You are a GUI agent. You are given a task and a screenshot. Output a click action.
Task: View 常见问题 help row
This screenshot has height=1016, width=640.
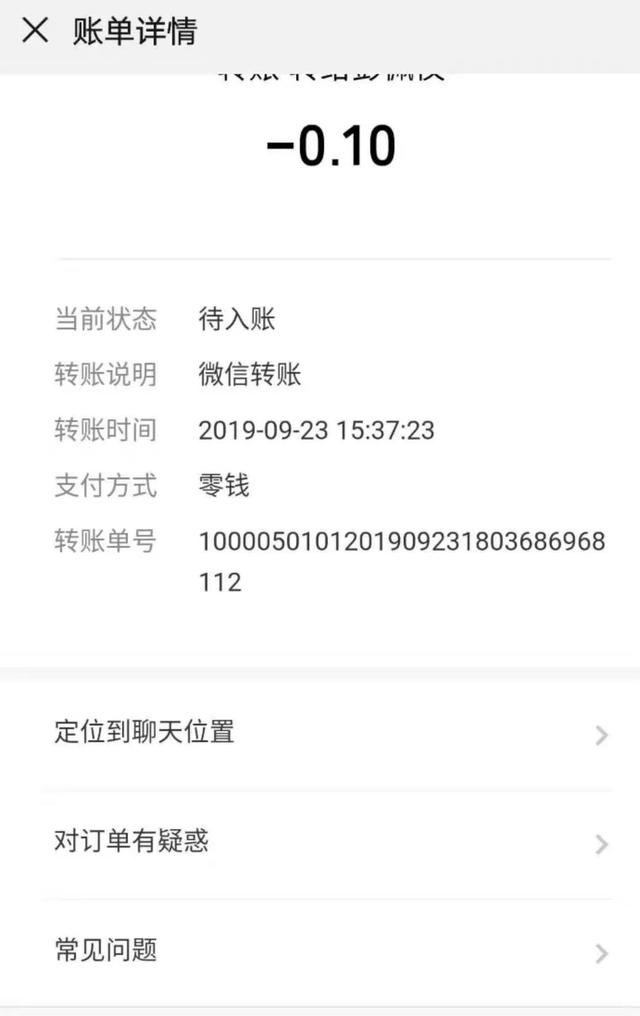click(x=320, y=951)
